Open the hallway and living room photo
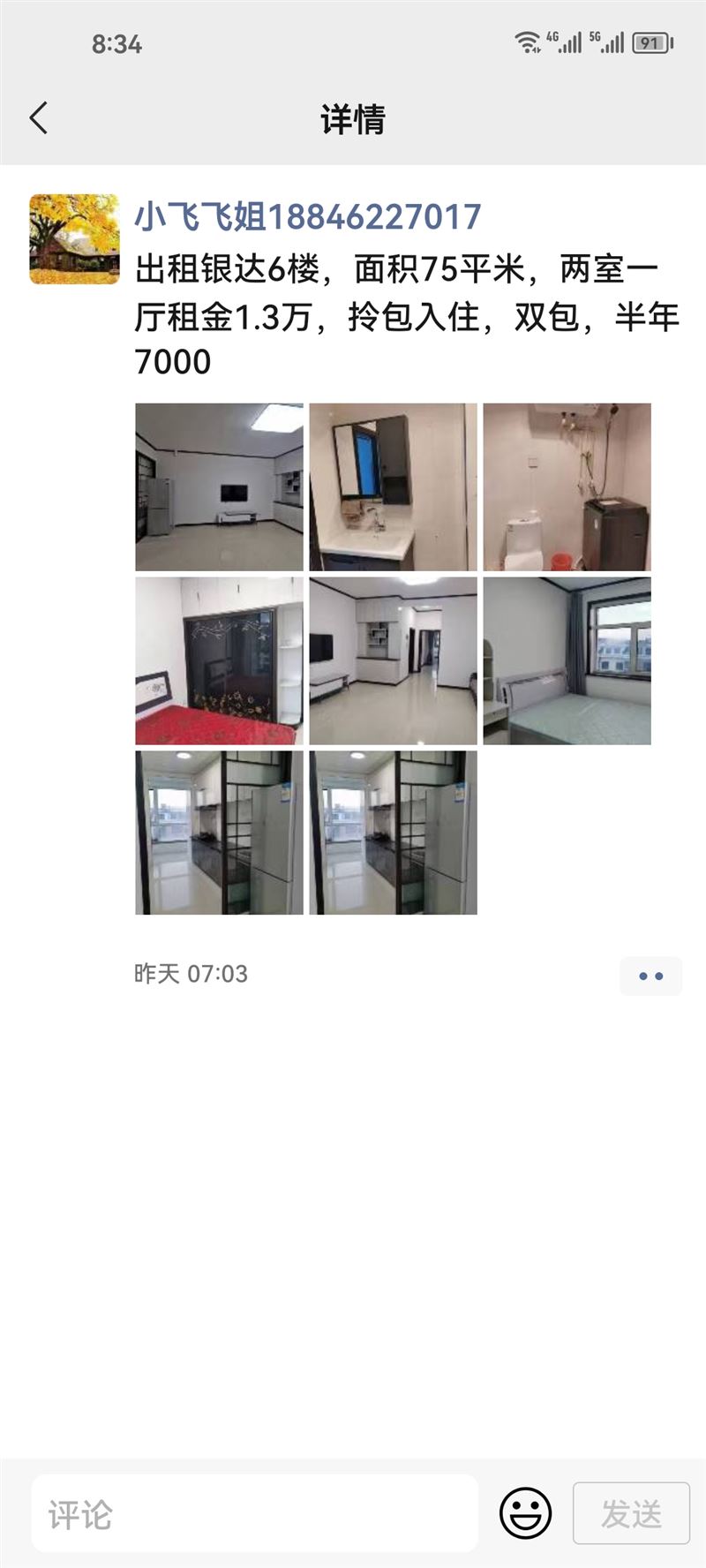This screenshot has height=1568, width=706. coord(393,660)
